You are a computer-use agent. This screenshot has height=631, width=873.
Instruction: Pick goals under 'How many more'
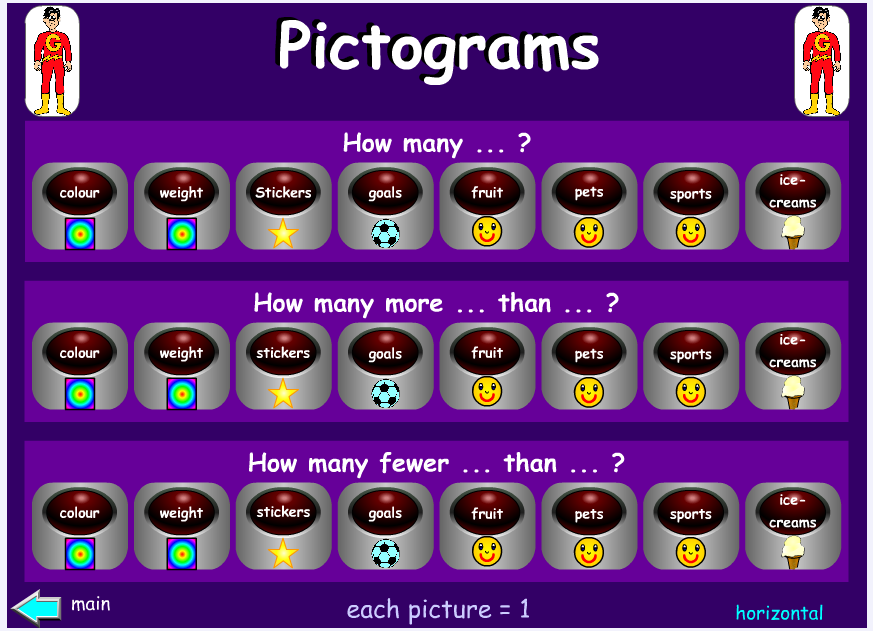point(385,353)
